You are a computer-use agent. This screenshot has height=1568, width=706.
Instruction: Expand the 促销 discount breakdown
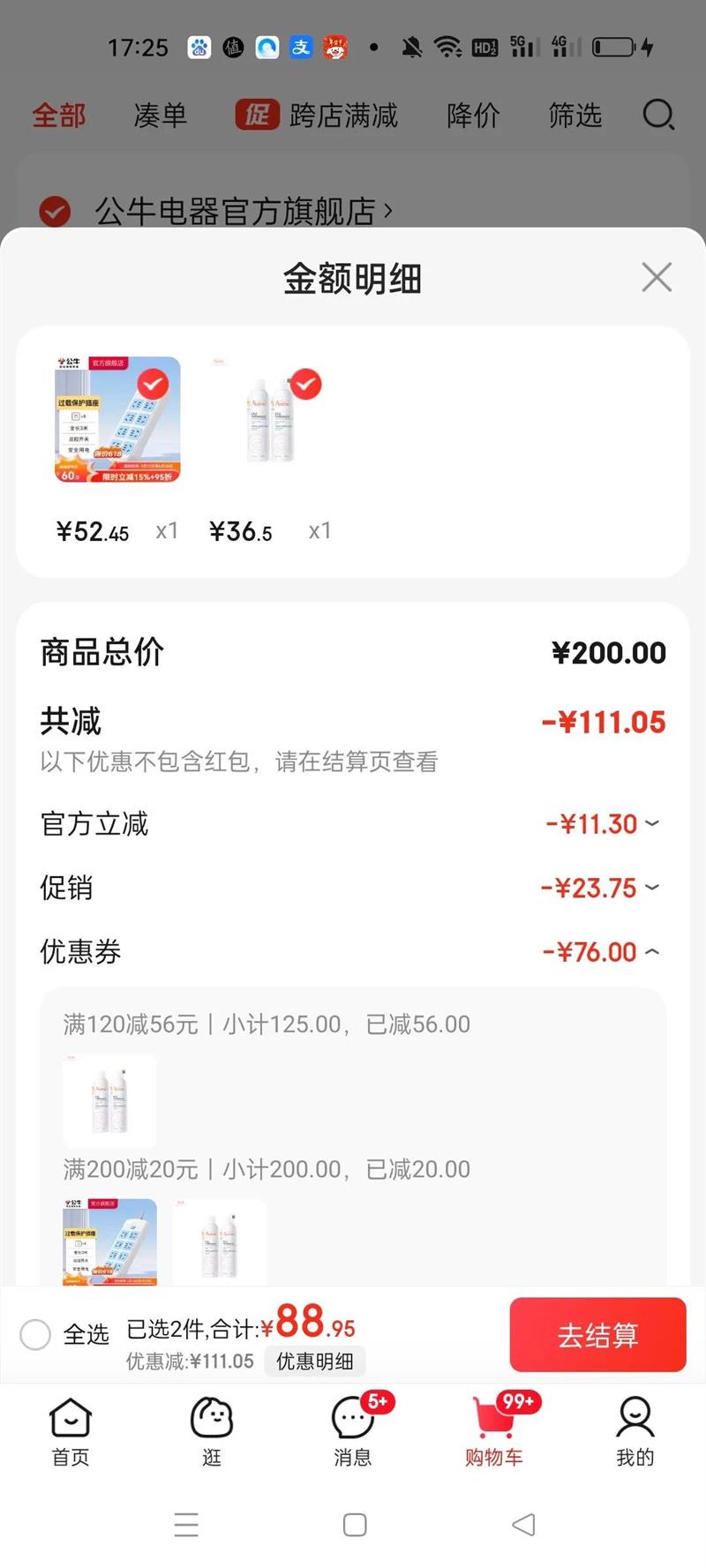[x=651, y=888]
